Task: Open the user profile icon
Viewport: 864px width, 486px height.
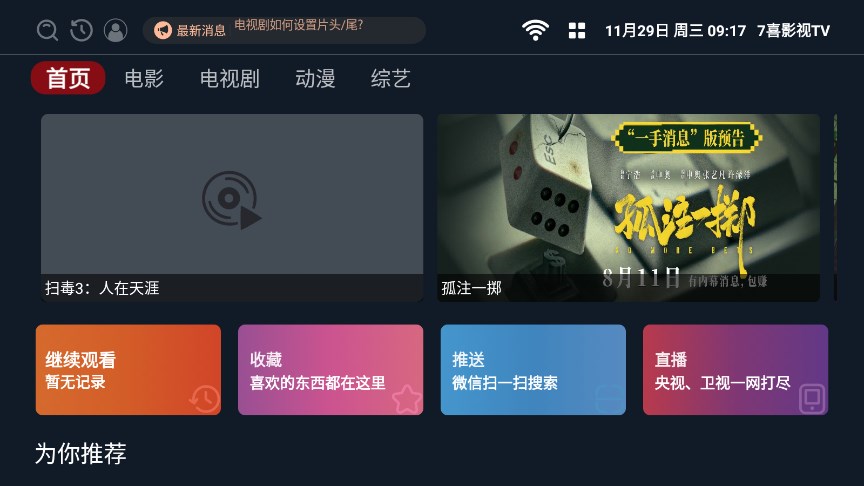Action: coord(116,30)
